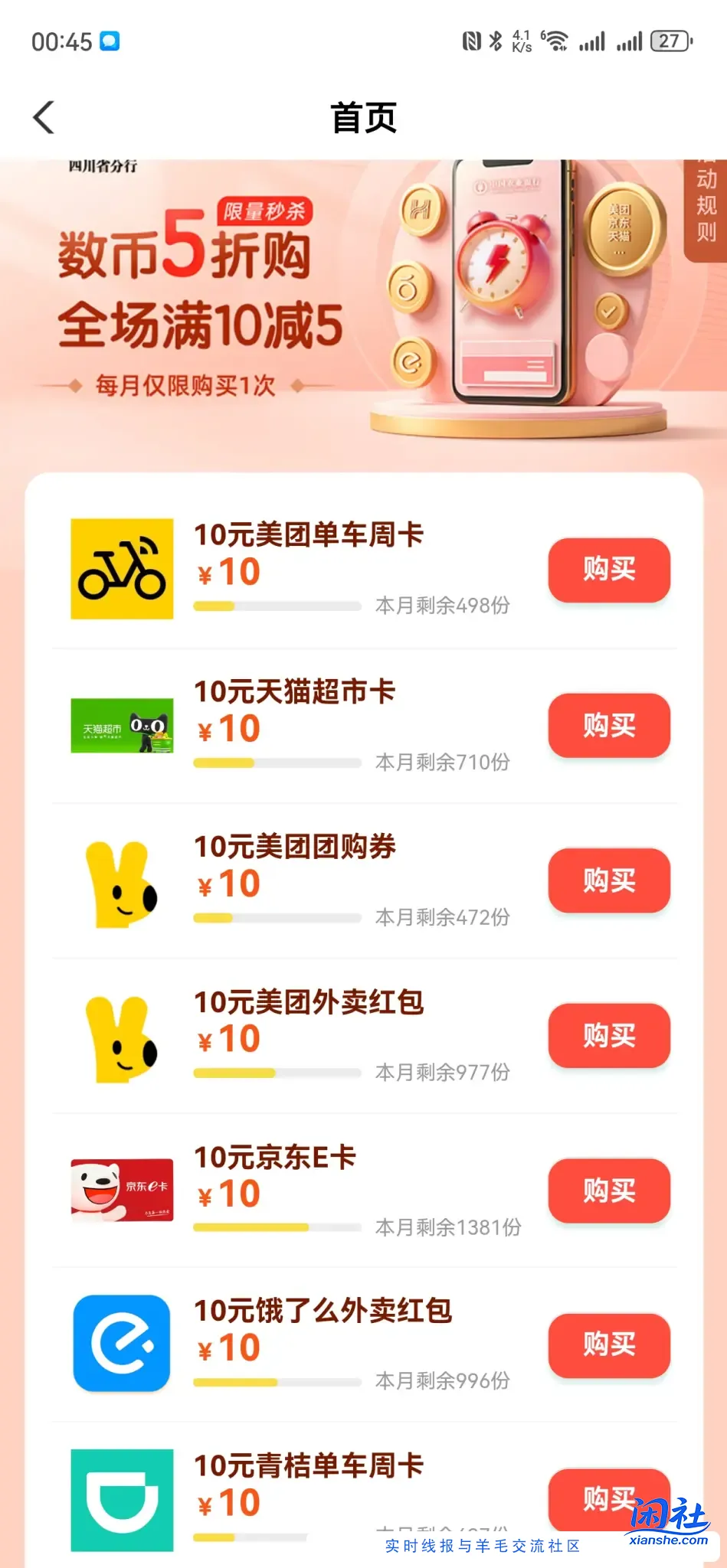Tap the 首页 title text
Screen dimensions: 727x1568
[x=363, y=116]
